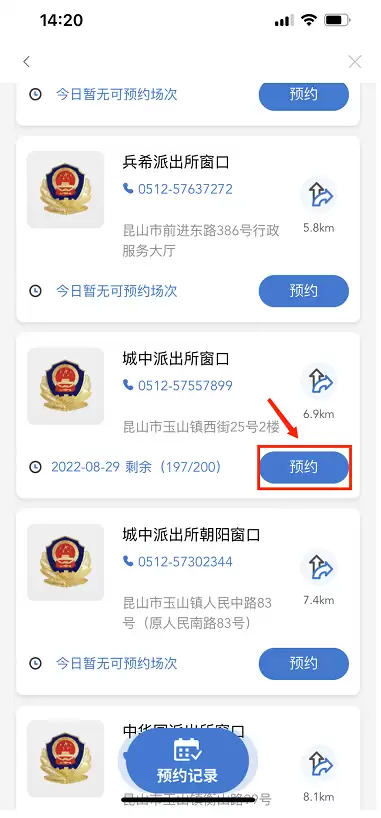Screen dimensions: 381x818
Task: Go back with the top-left arrow
Action: [x=27, y=62]
